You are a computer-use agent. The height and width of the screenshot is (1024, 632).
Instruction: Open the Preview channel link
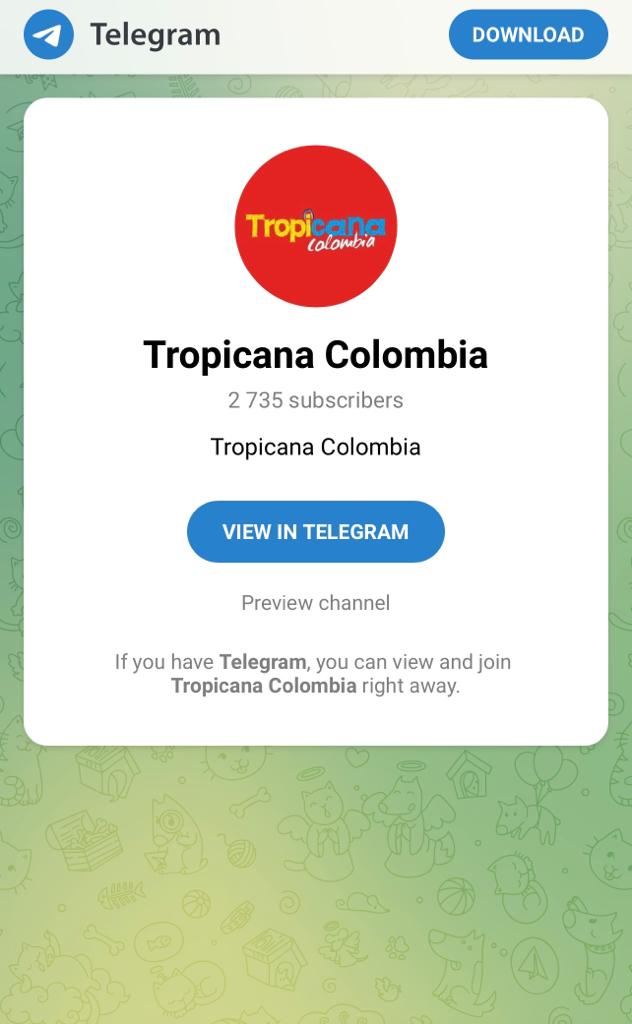[x=315, y=603]
